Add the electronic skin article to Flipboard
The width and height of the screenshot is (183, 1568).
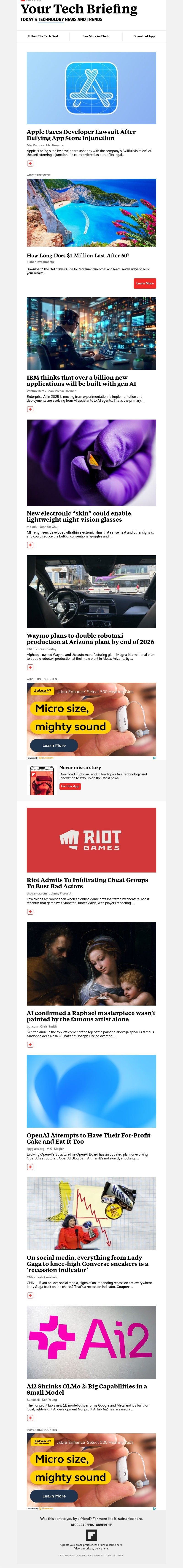click(30, 545)
